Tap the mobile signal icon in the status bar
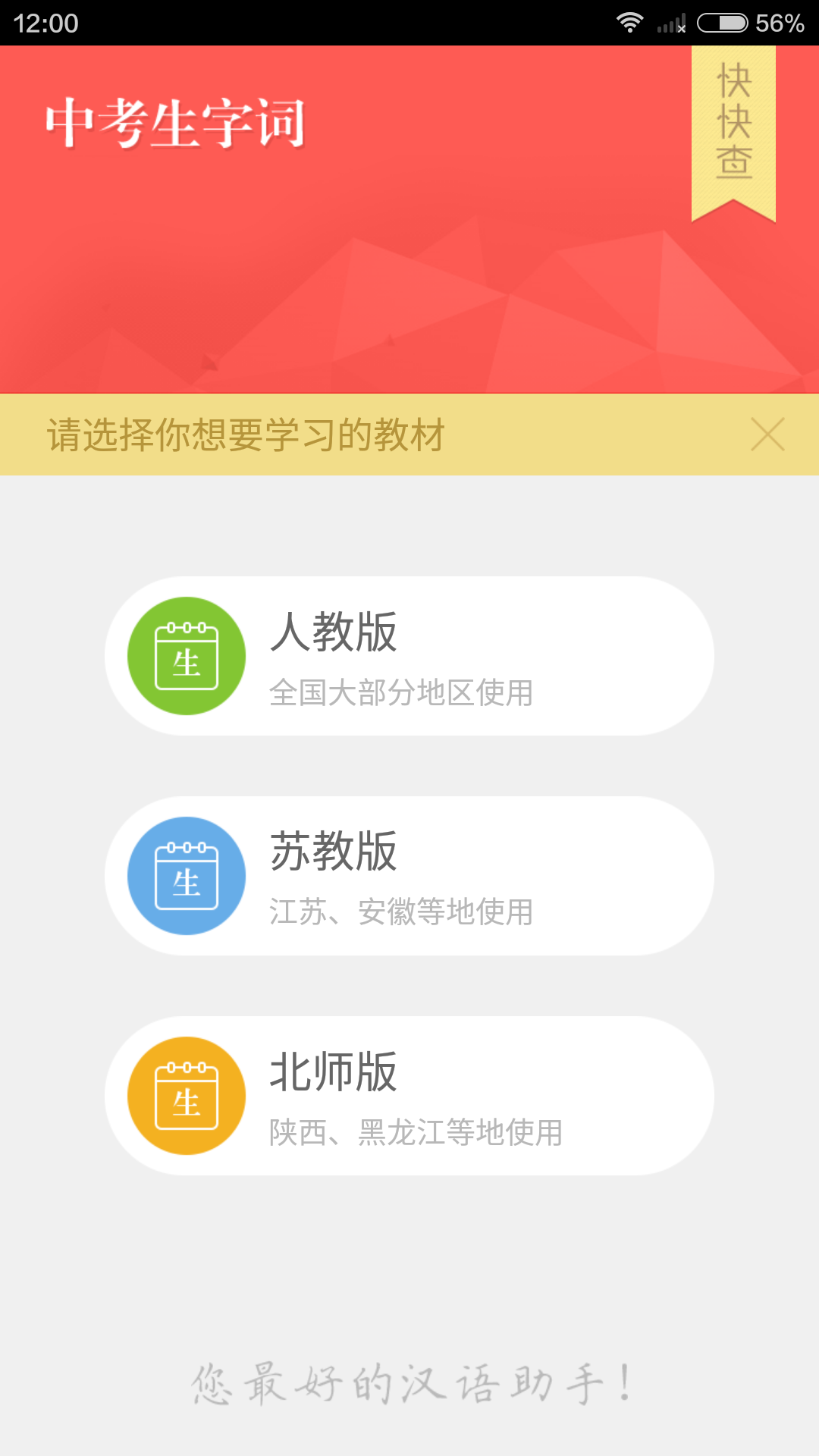 [x=670, y=23]
